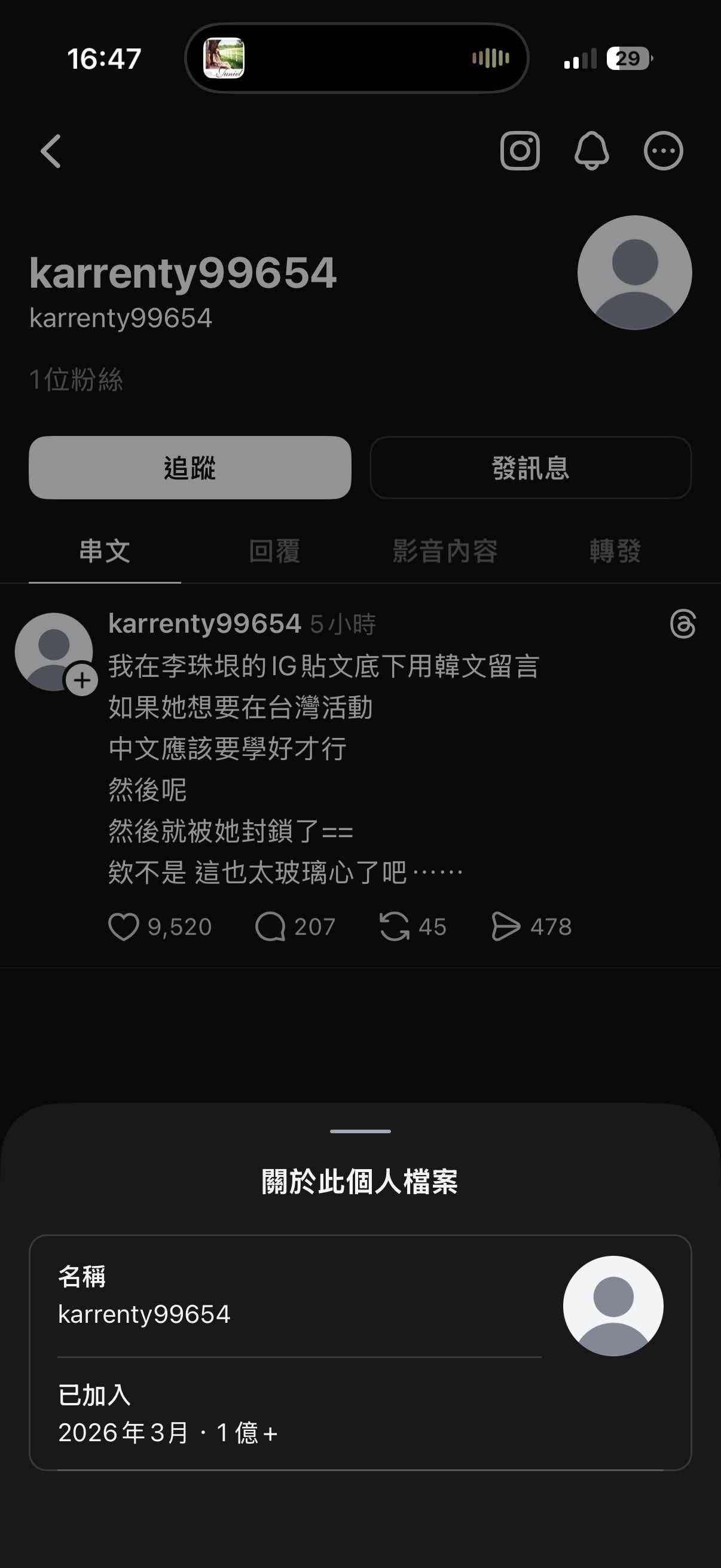Repost karrenty99654's post
The height and width of the screenshot is (1568, 721).
click(x=394, y=927)
